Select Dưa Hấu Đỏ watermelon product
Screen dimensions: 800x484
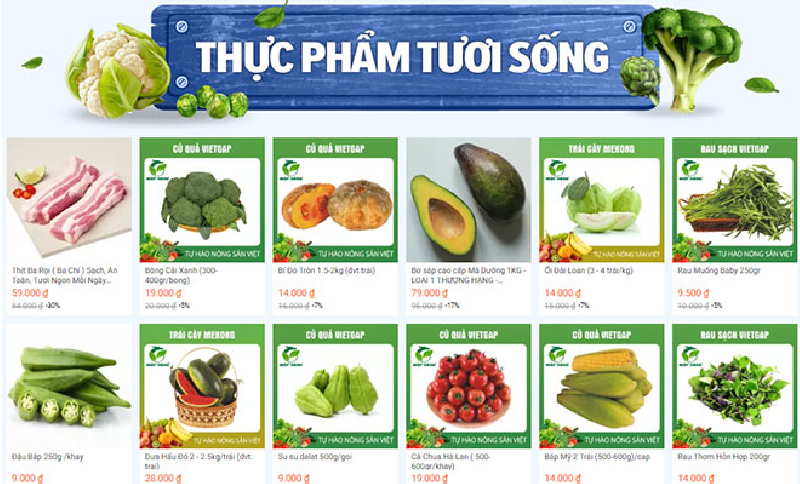202,385
